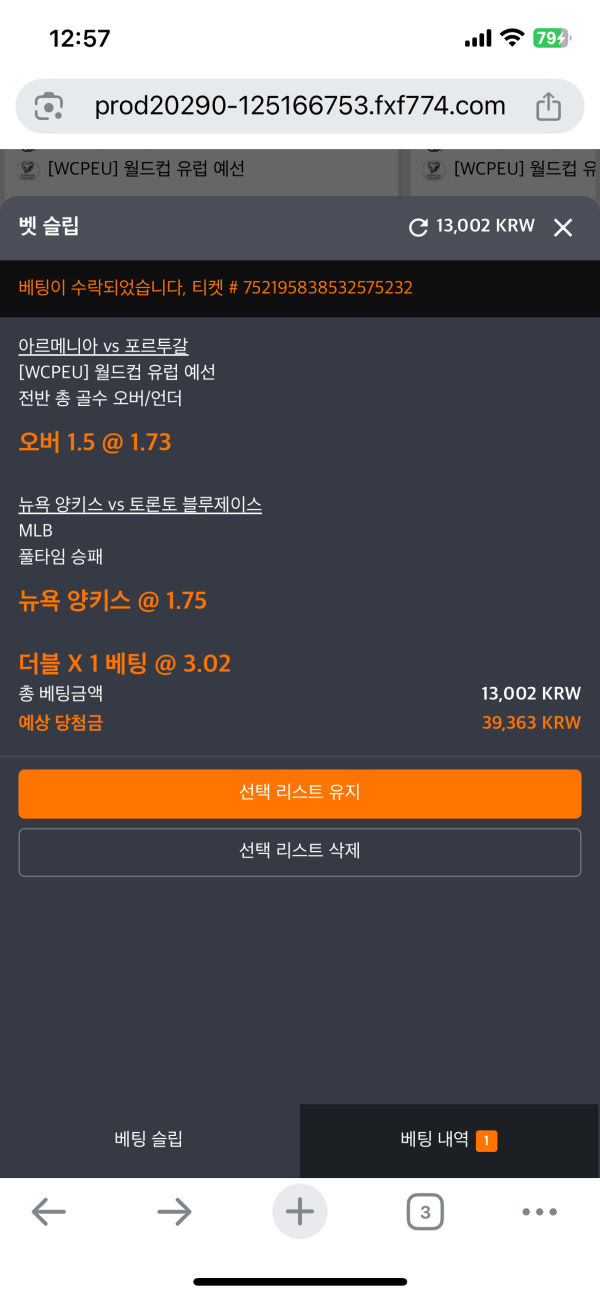Image resolution: width=600 pixels, height=1298 pixels.
Task: Tap the browser address bar
Action: [300, 106]
